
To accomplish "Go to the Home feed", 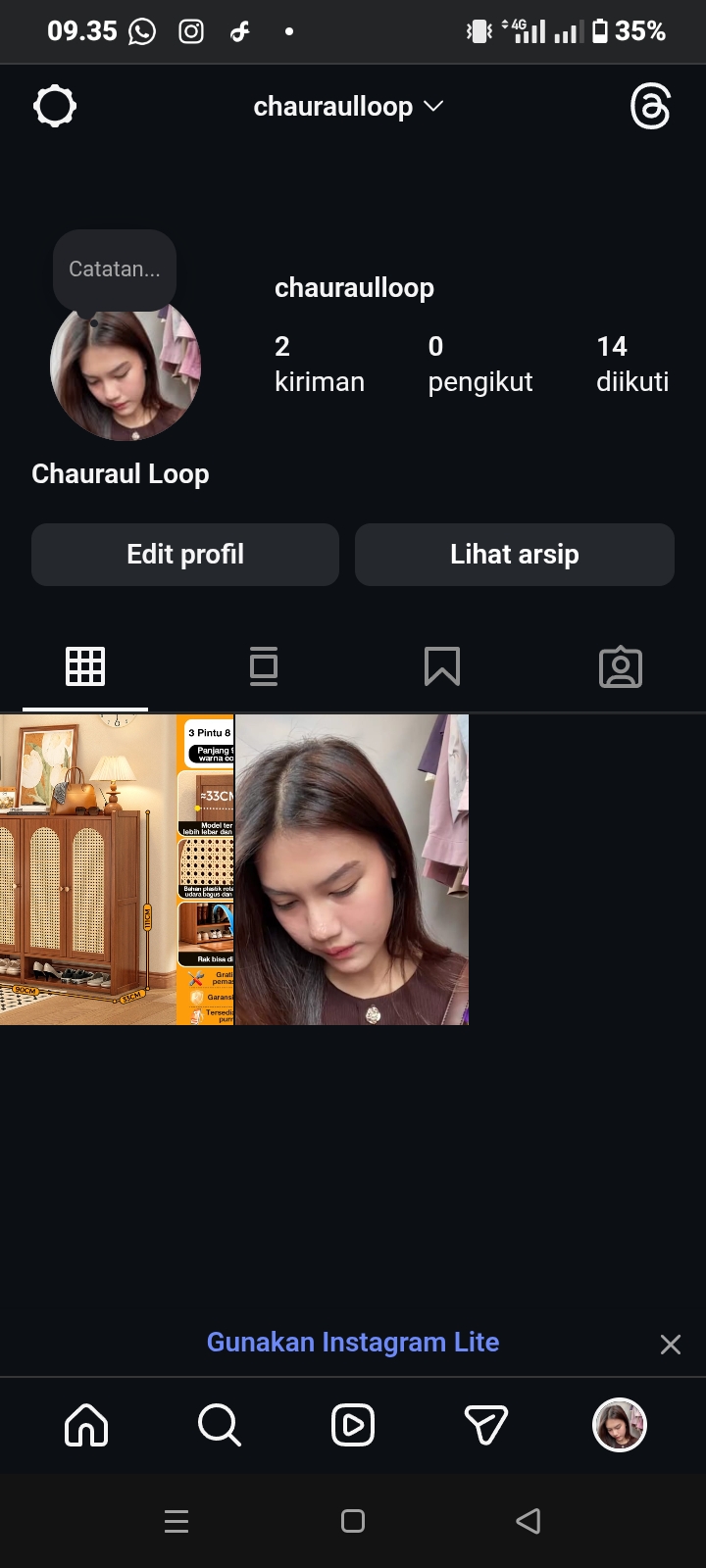I will (86, 1425).
